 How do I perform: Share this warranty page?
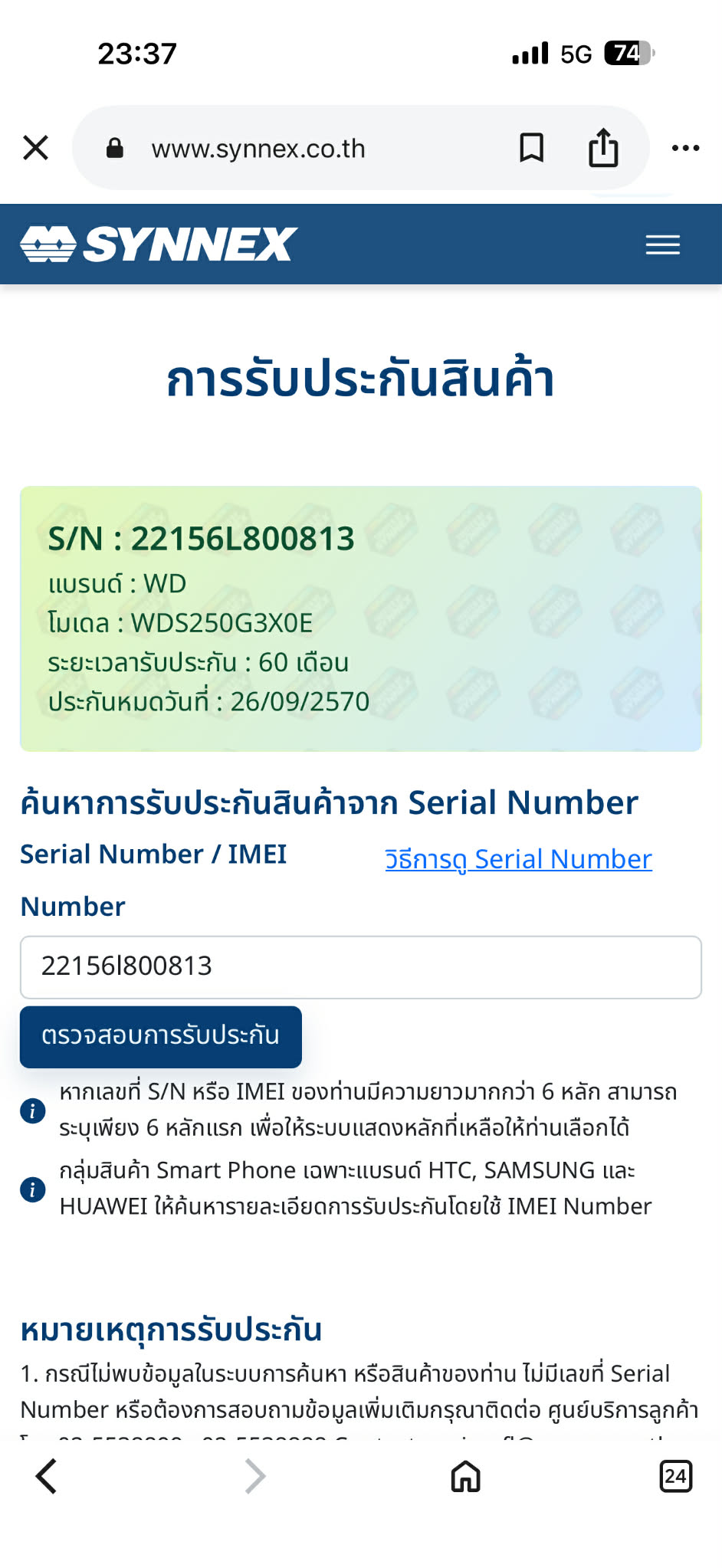point(603,148)
